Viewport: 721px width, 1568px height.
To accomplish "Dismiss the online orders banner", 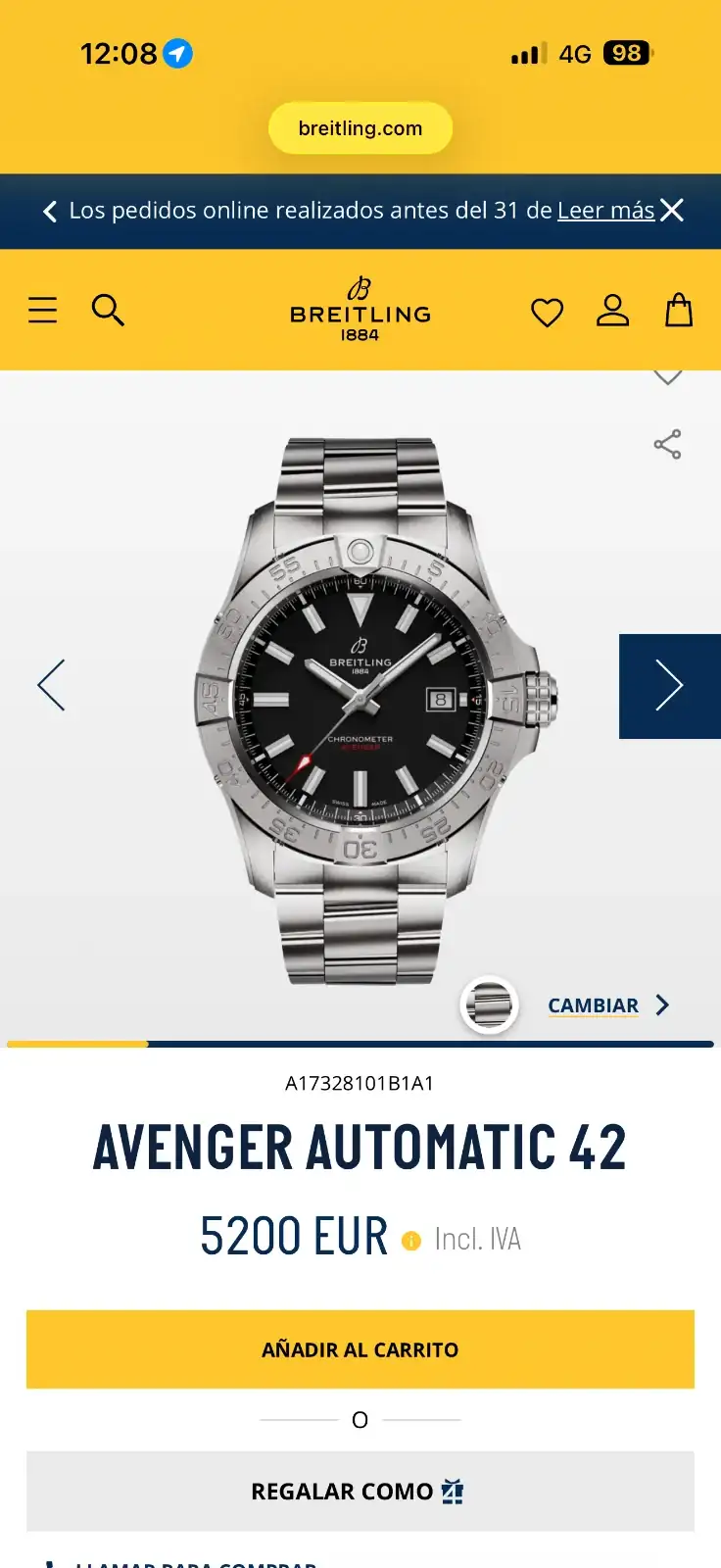I will [x=672, y=211].
